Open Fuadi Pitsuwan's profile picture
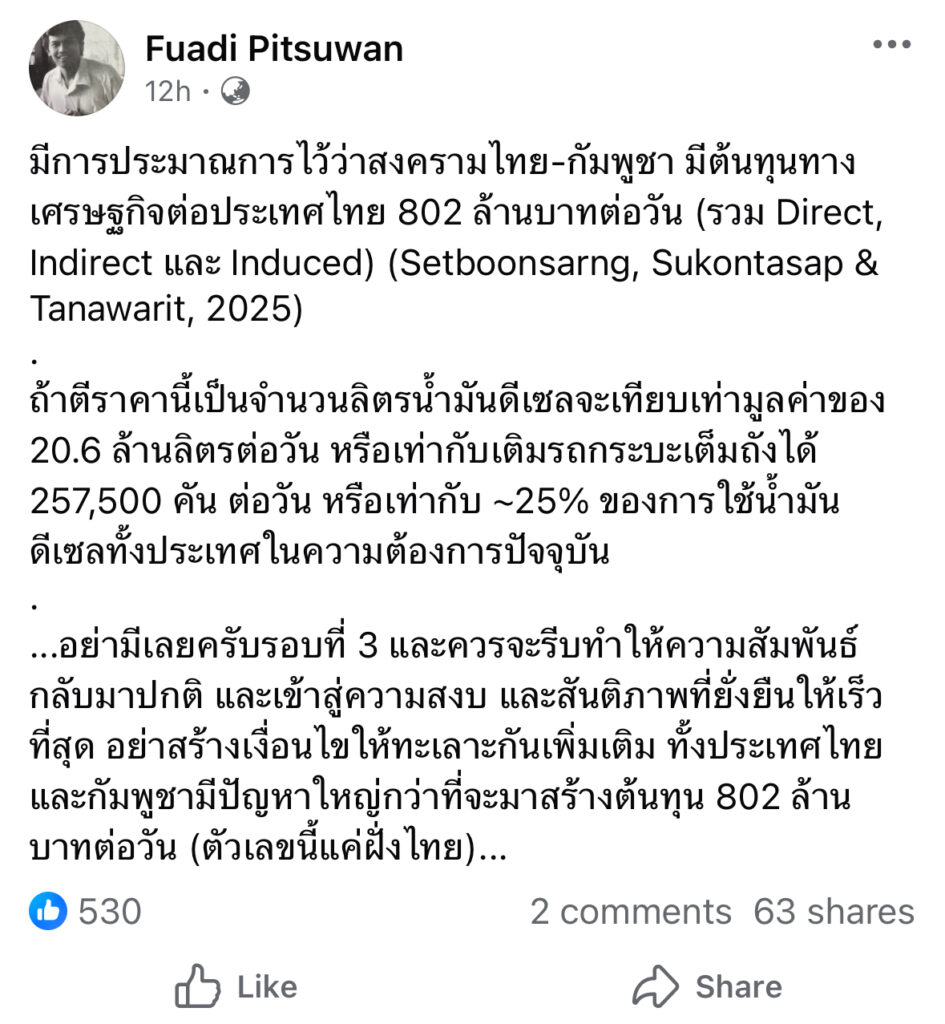The width and height of the screenshot is (945, 1024). (83, 68)
